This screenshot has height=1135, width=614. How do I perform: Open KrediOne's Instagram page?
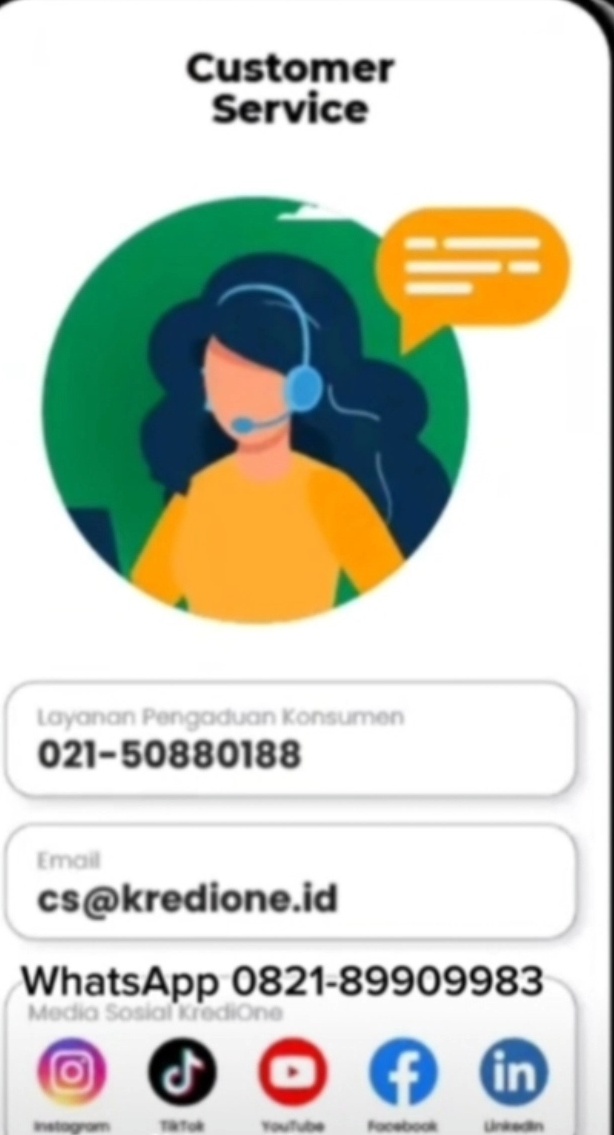(x=71, y=1072)
